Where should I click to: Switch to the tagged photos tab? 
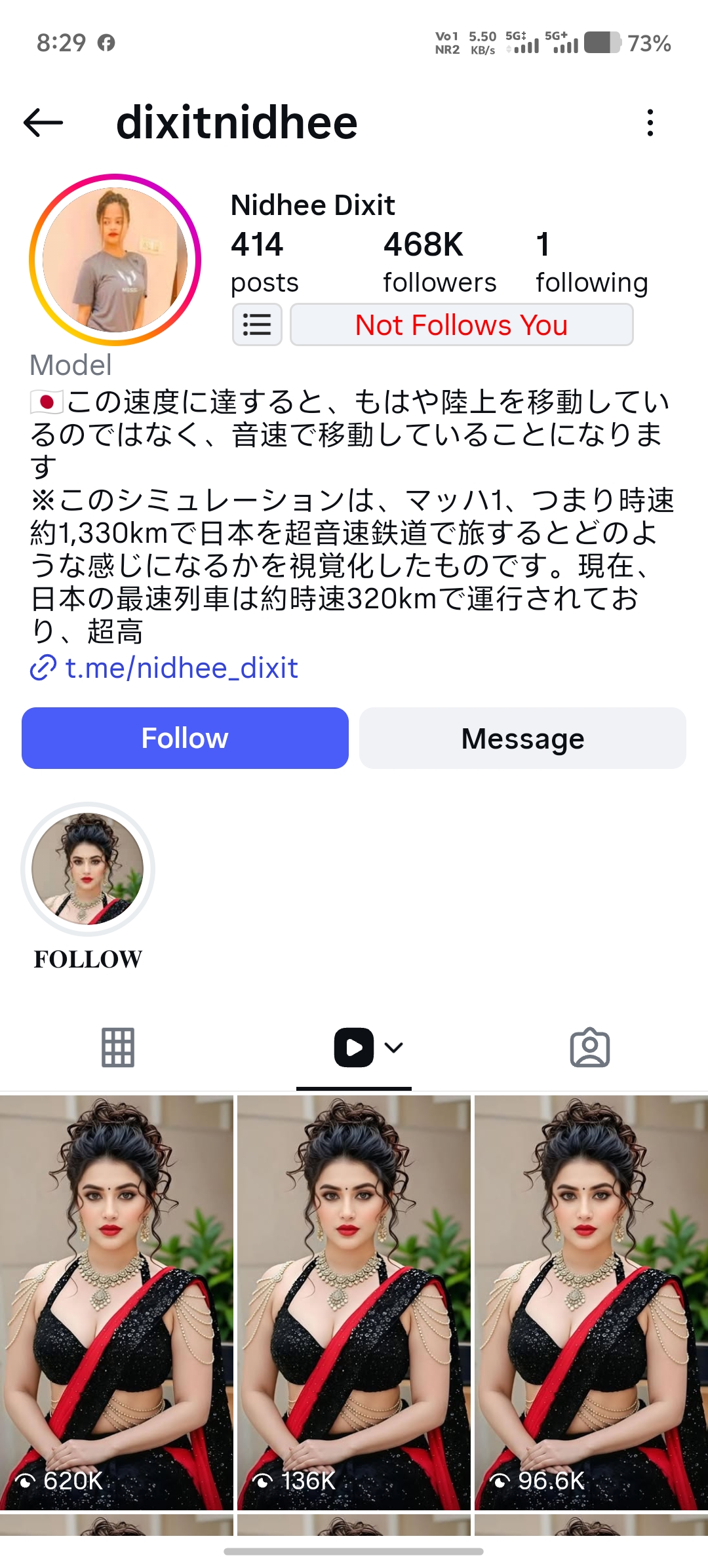tap(590, 1047)
